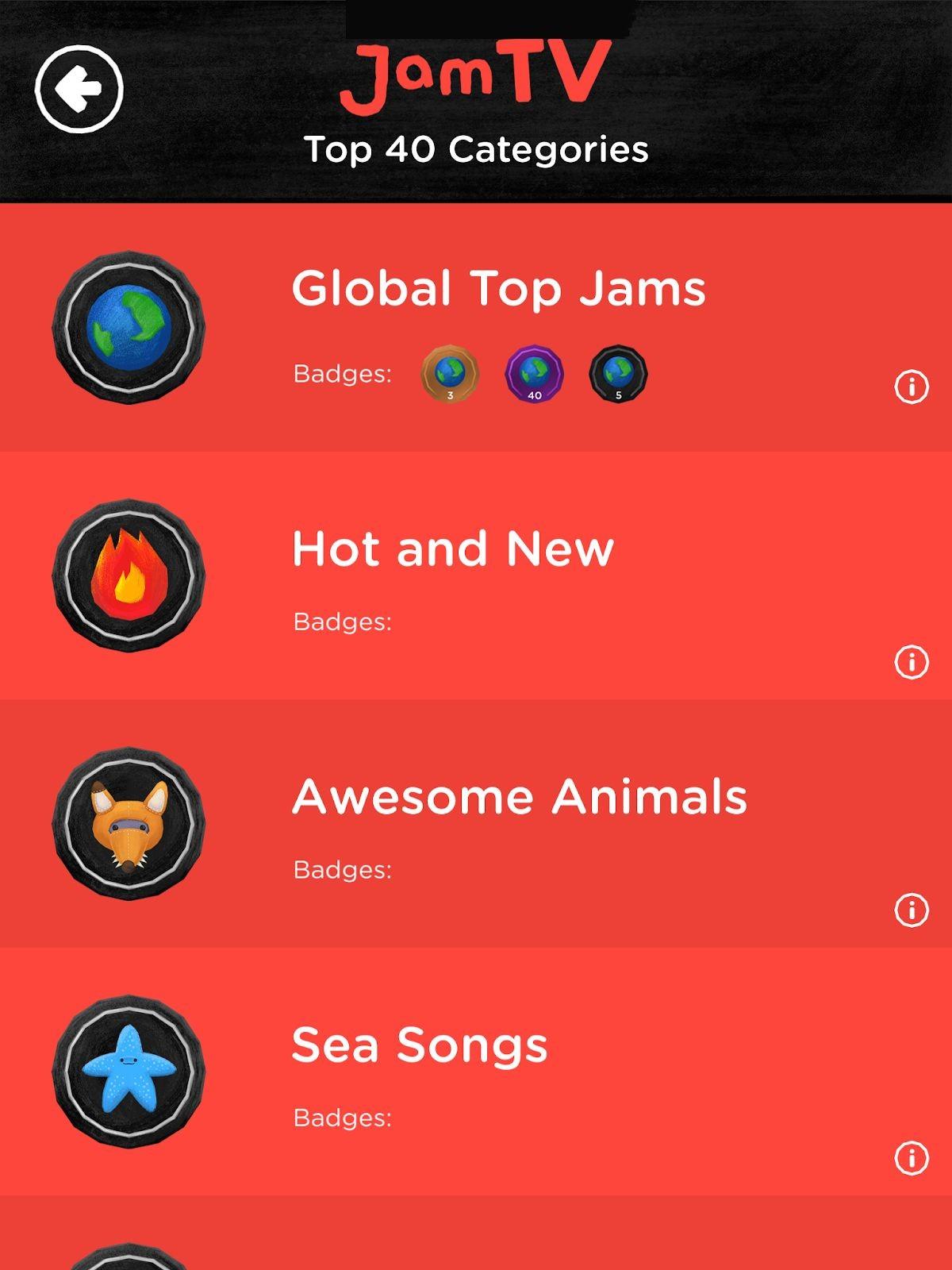View info about Sea Songs

[x=912, y=1158]
